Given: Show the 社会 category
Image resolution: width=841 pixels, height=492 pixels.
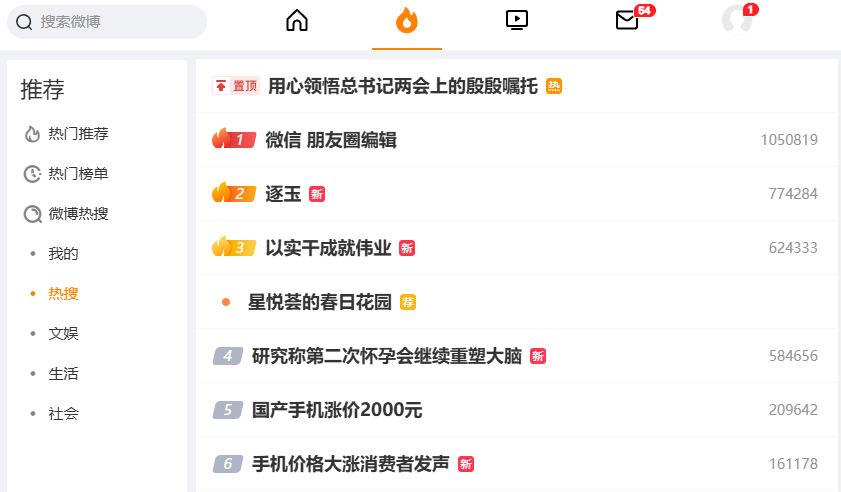Looking at the screenshot, I should (63, 414).
